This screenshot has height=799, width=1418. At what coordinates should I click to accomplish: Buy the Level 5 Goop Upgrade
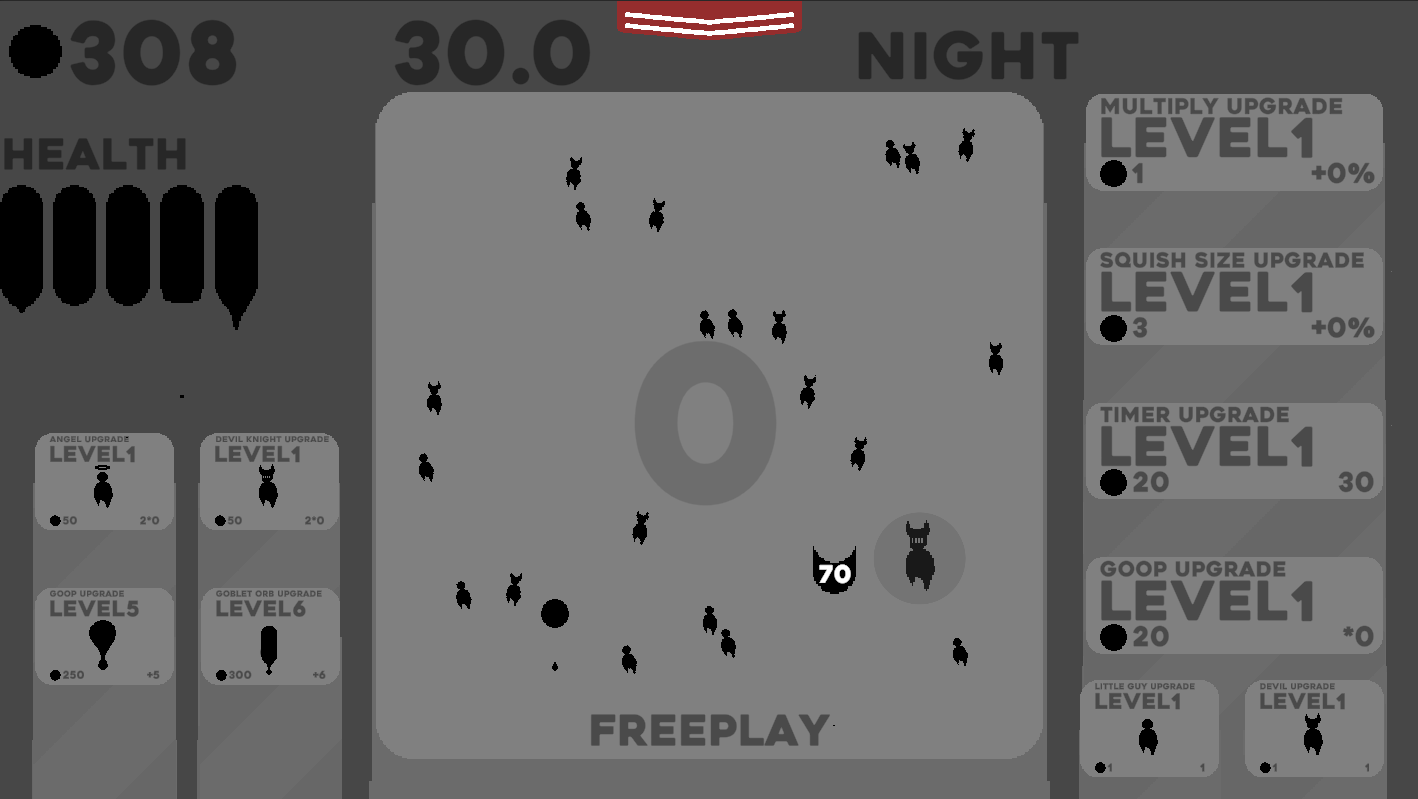(x=103, y=636)
